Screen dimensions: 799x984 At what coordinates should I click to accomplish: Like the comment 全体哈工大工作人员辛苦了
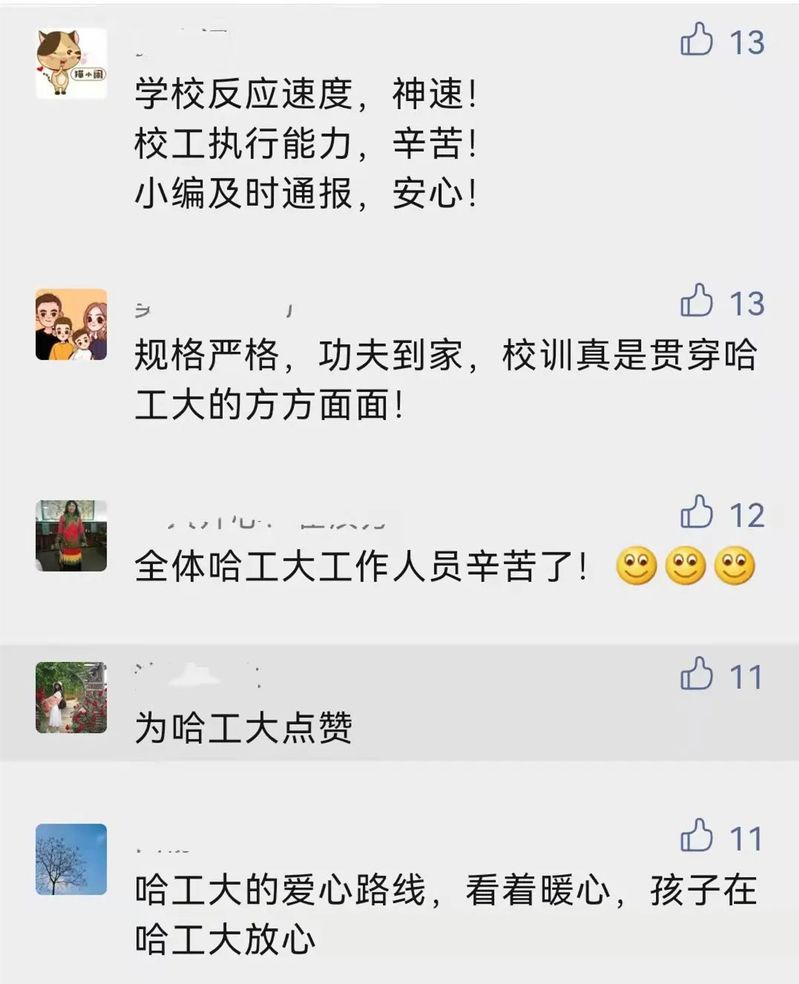(697, 513)
